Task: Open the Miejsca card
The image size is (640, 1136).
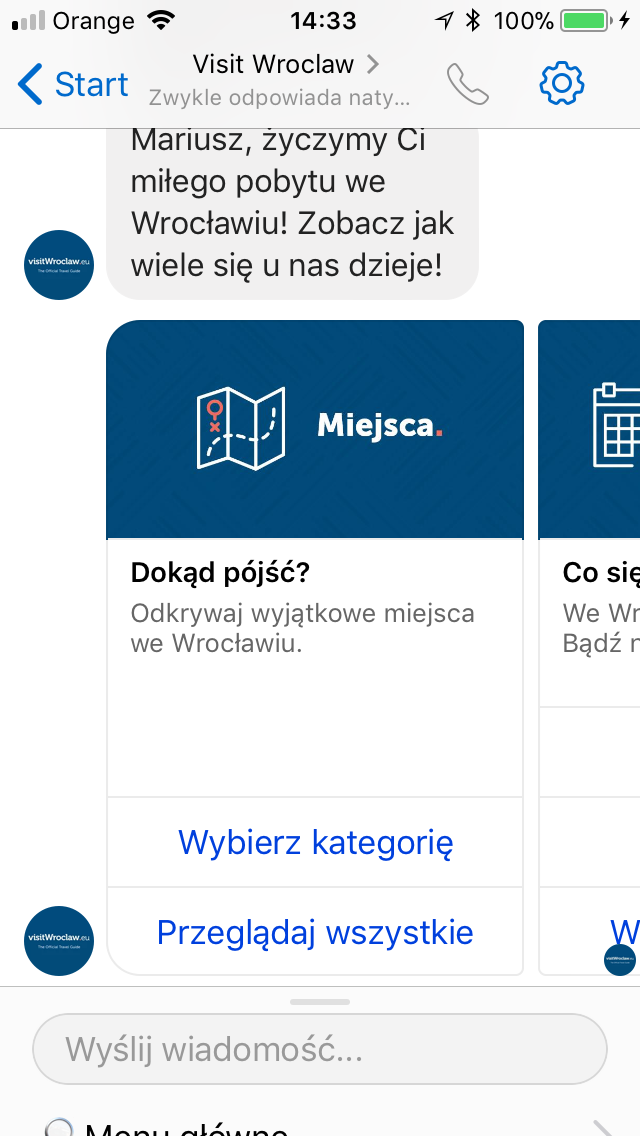Action: point(315,428)
